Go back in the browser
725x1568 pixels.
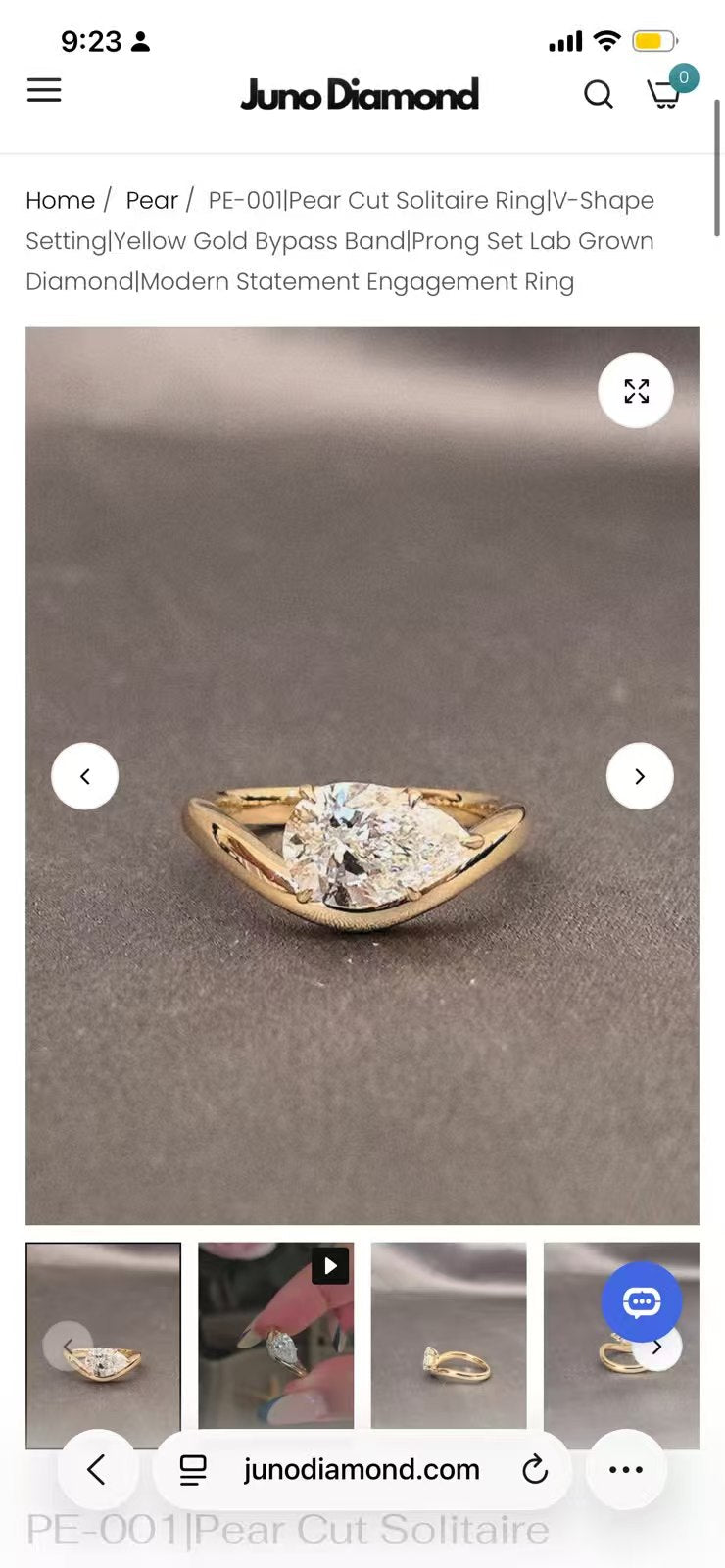[x=97, y=1469]
